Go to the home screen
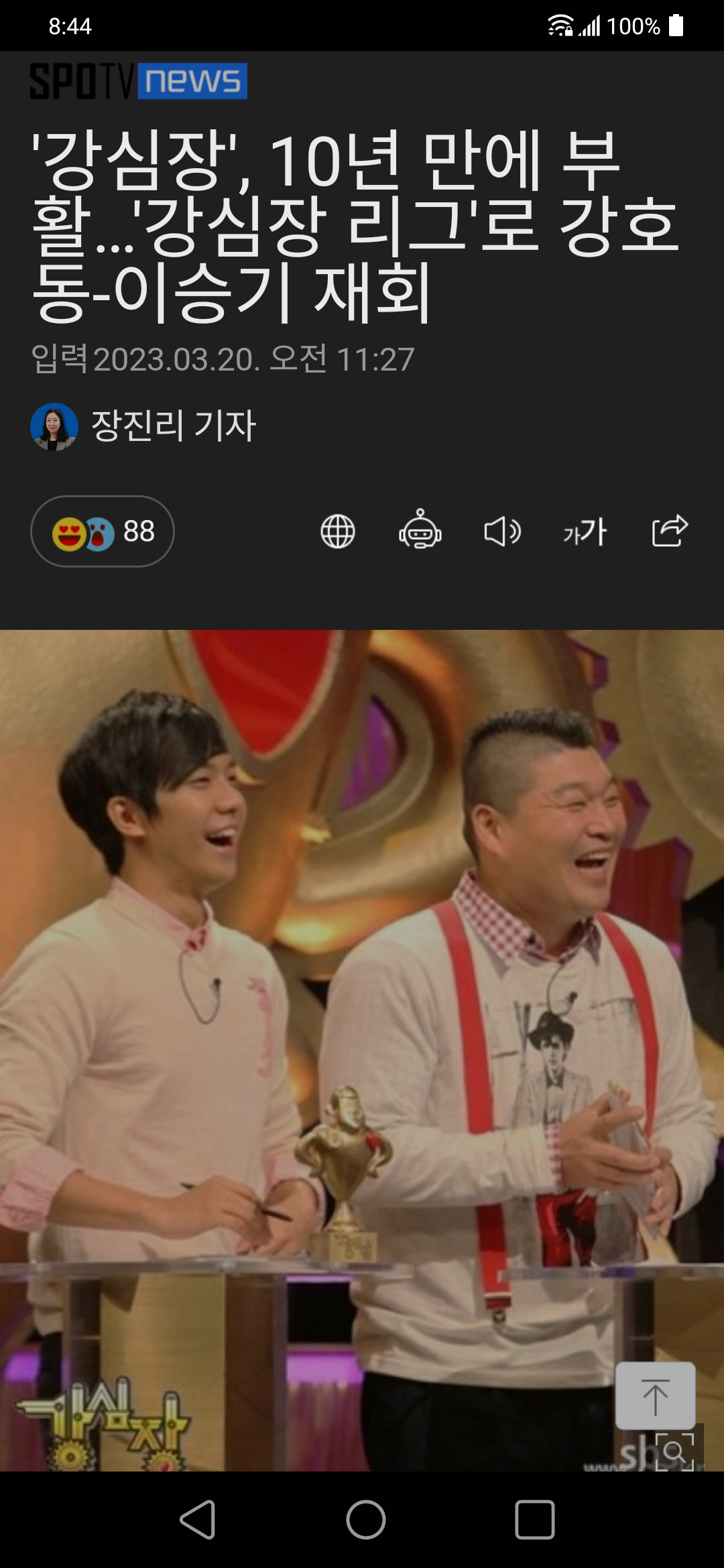The height and width of the screenshot is (1568, 724). pyautogui.click(x=365, y=1520)
